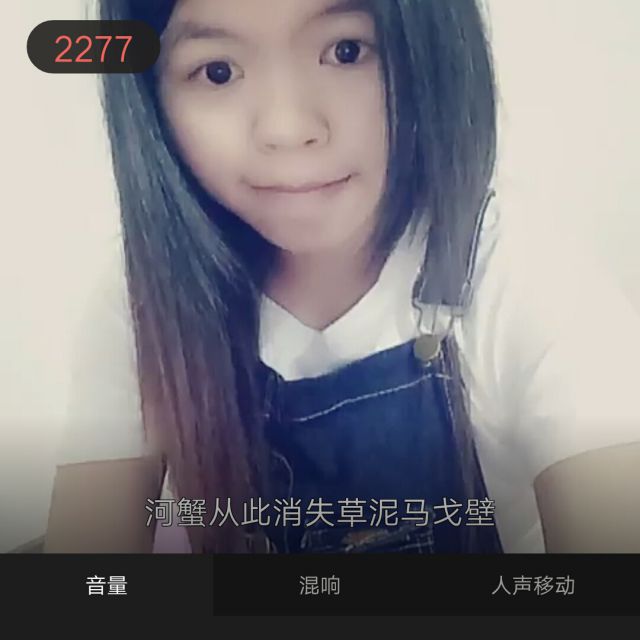Select the 人声移动 tab
Image resolution: width=640 pixels, height=640 pixels.
pyautogui.click(x=532, y=586)
